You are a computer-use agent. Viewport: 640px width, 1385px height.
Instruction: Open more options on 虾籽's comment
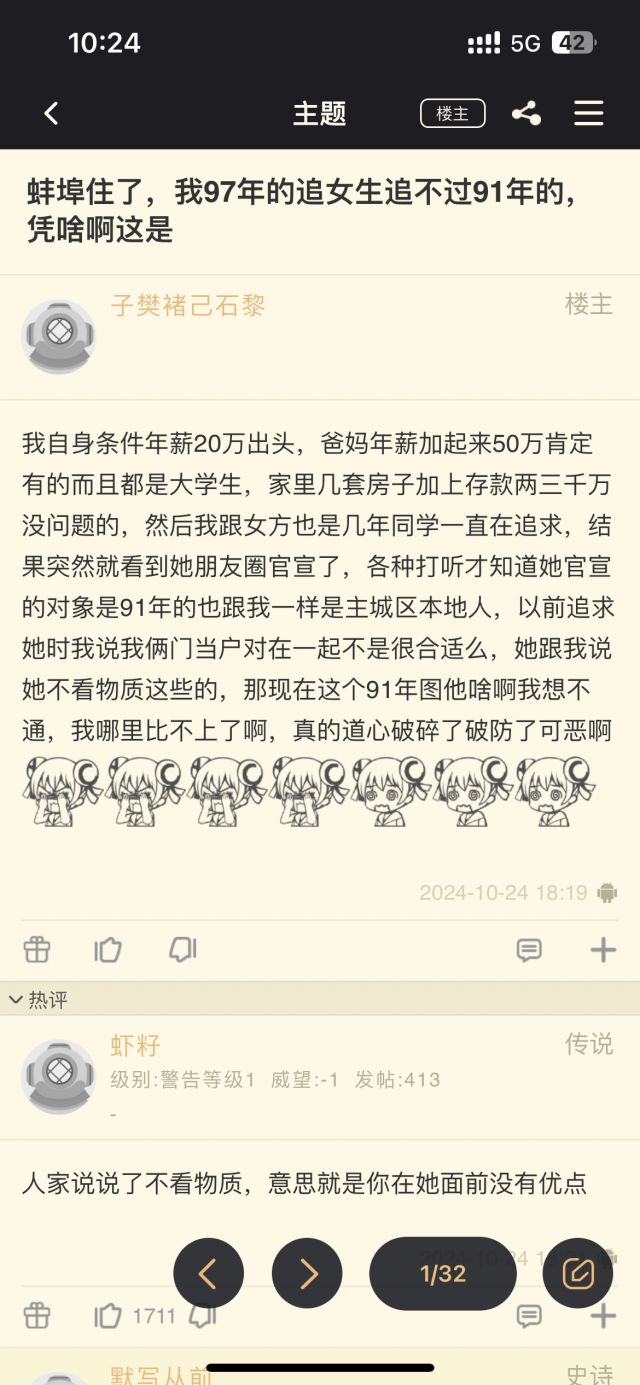603,1316
